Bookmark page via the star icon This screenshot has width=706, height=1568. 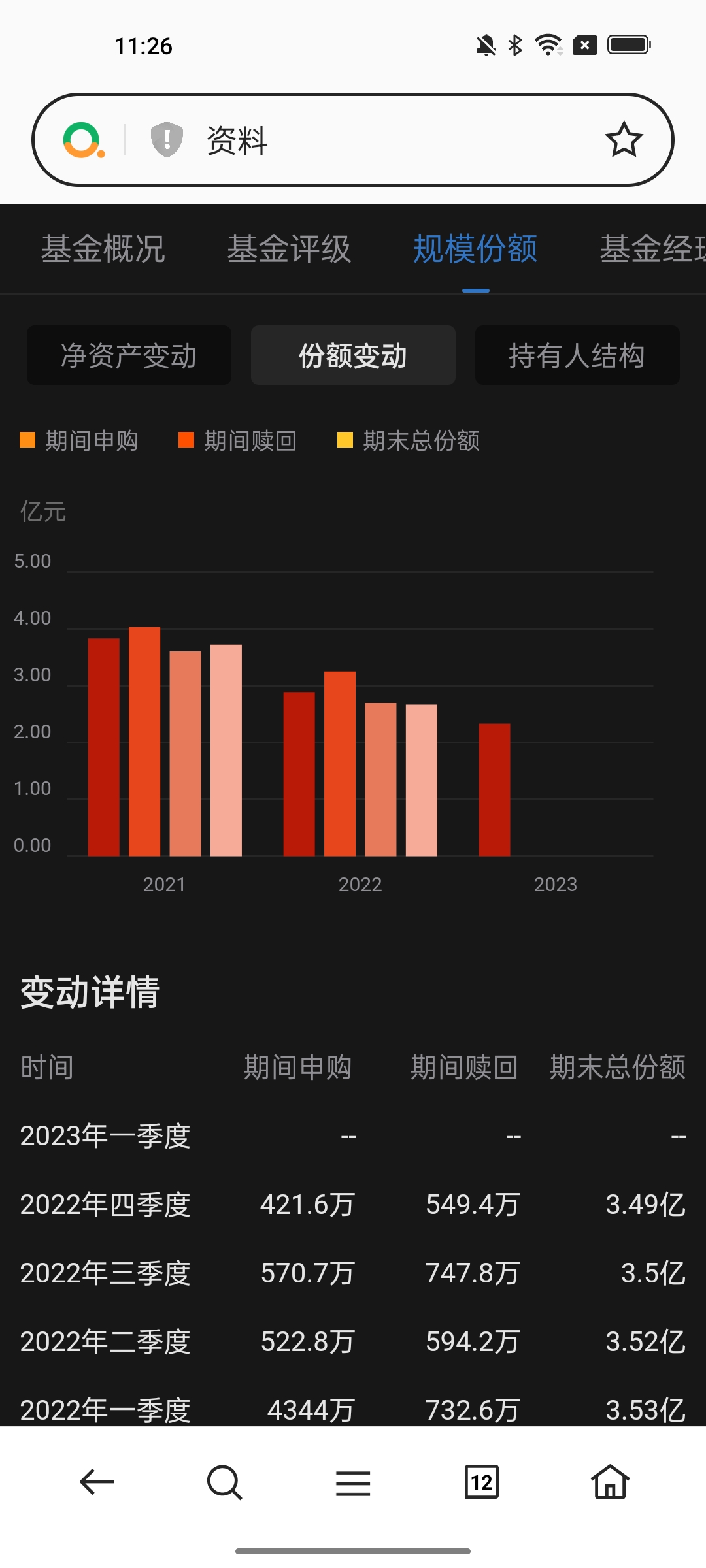point(623,139)
